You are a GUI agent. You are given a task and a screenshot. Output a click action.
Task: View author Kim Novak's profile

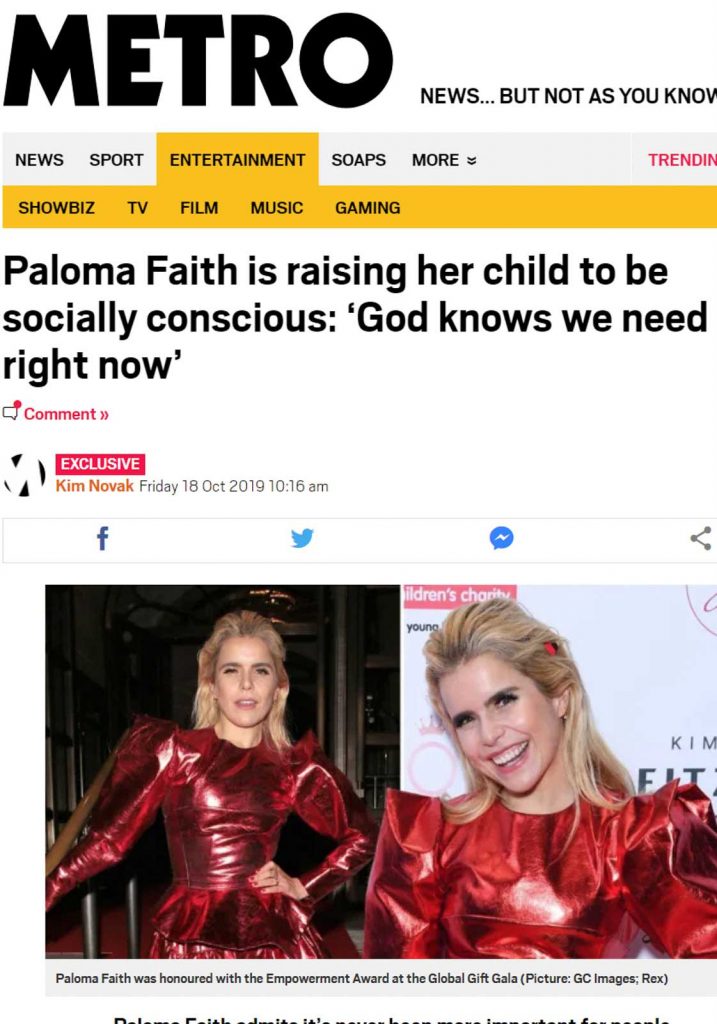click(x=94, y=486)
